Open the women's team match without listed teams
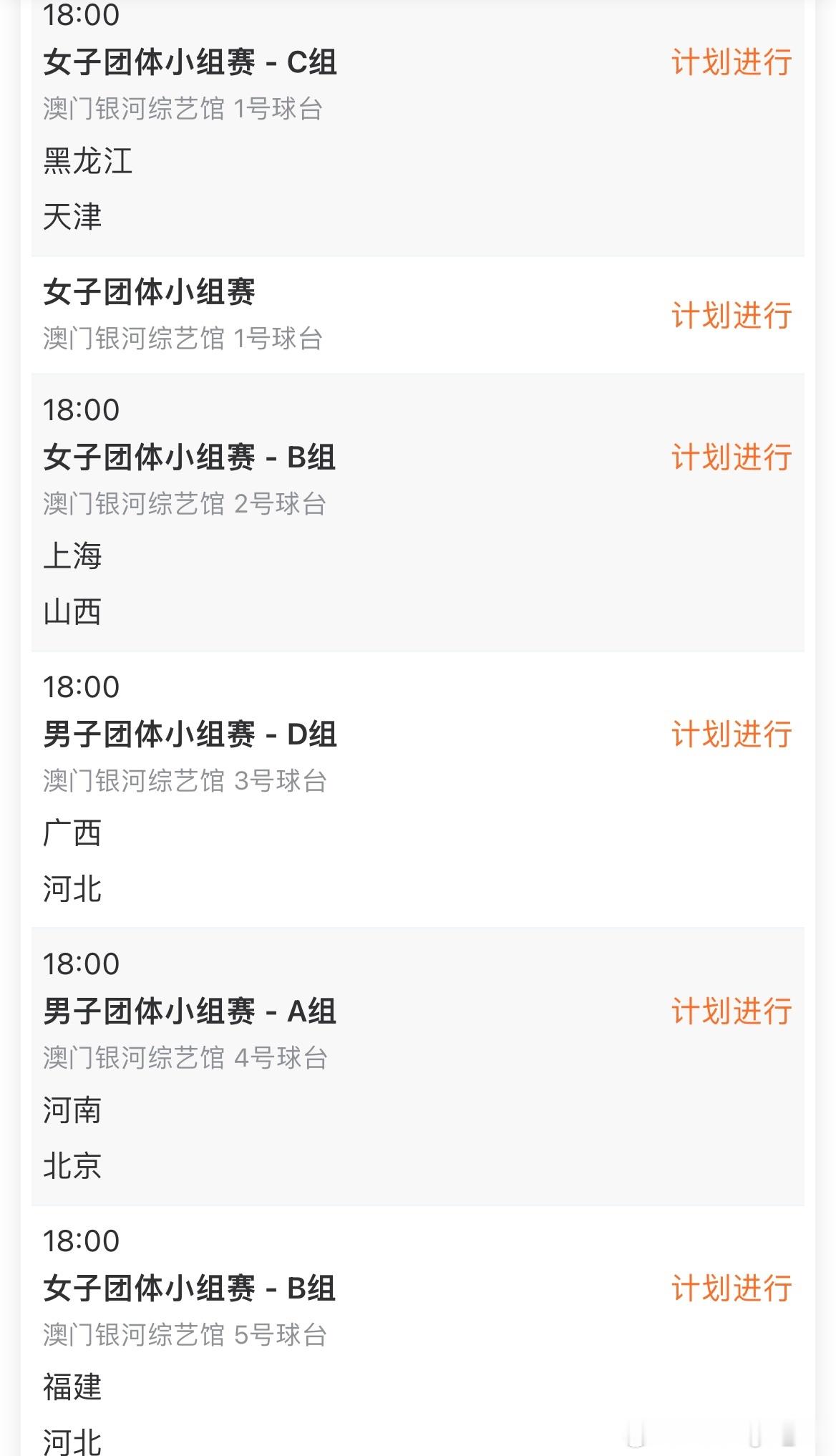This screenshot has height=1456, width=836. click(x=418, y=315)
